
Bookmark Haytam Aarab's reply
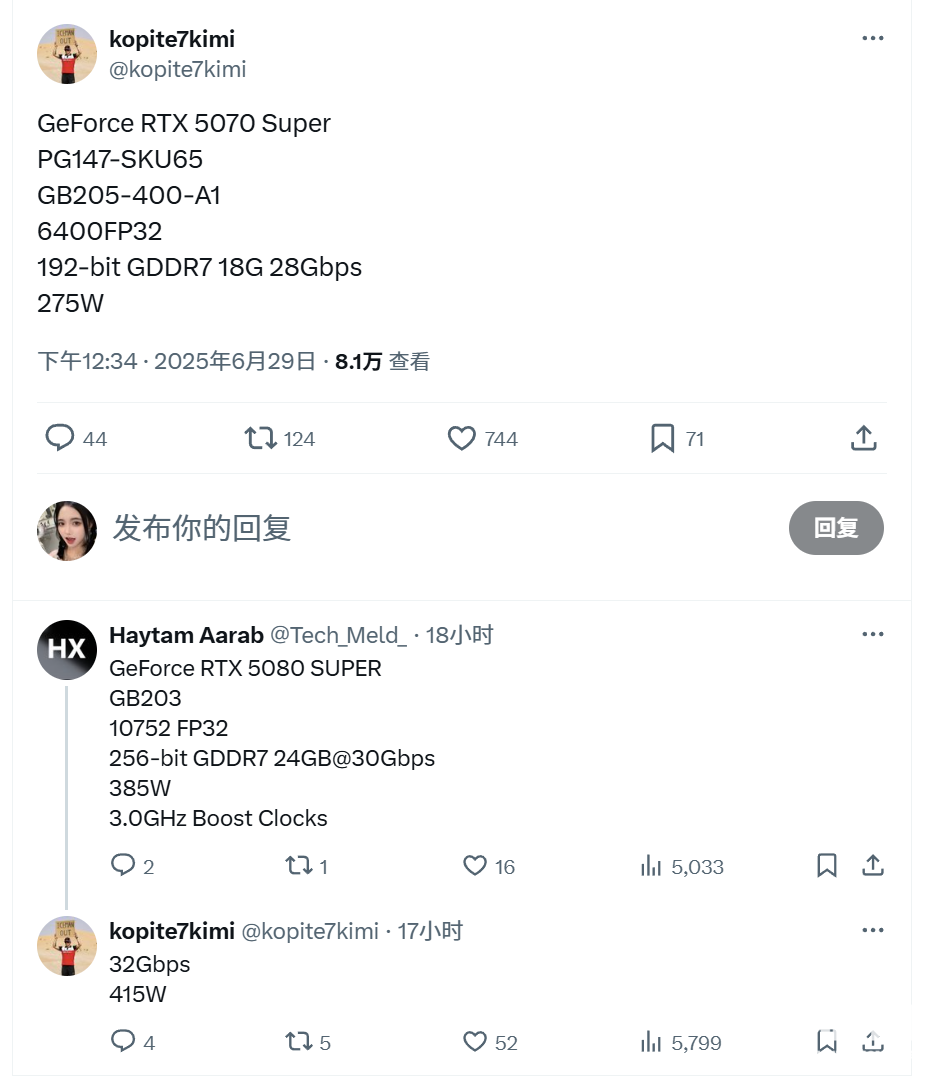coord(827,866)
